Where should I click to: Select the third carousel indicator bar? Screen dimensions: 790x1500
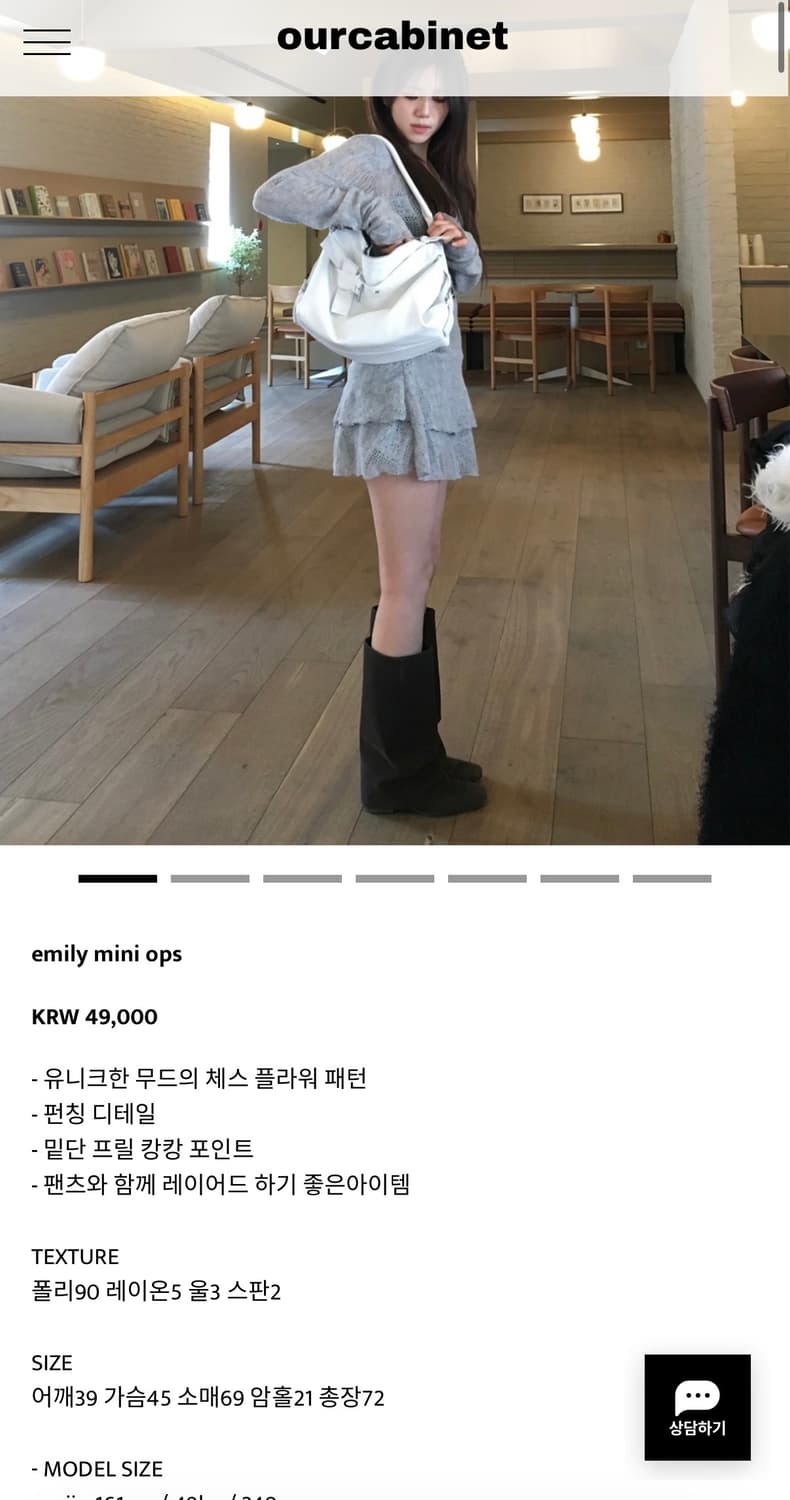click(x=301, y=880)
